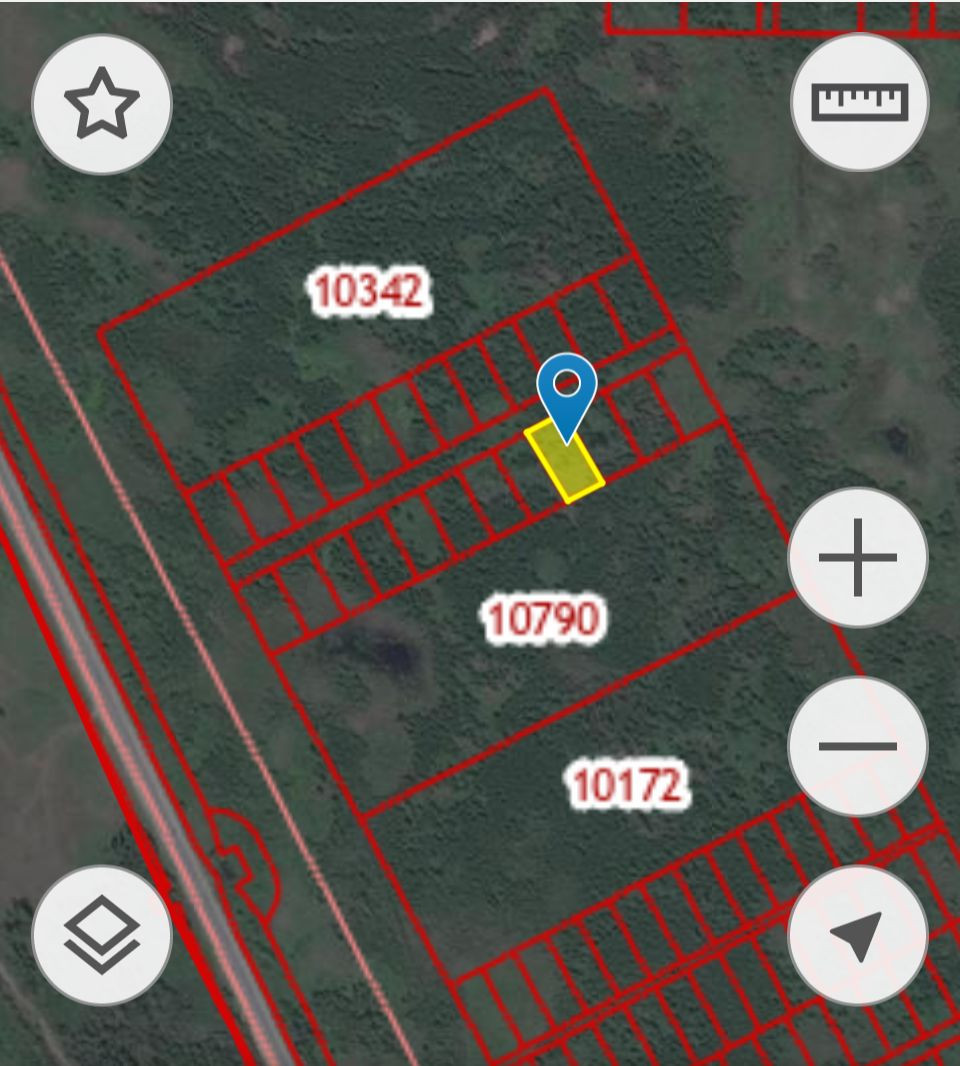This screenshot has height=1066, width=960.
Task: Open the map layers selector
Action: click(101, 934)
